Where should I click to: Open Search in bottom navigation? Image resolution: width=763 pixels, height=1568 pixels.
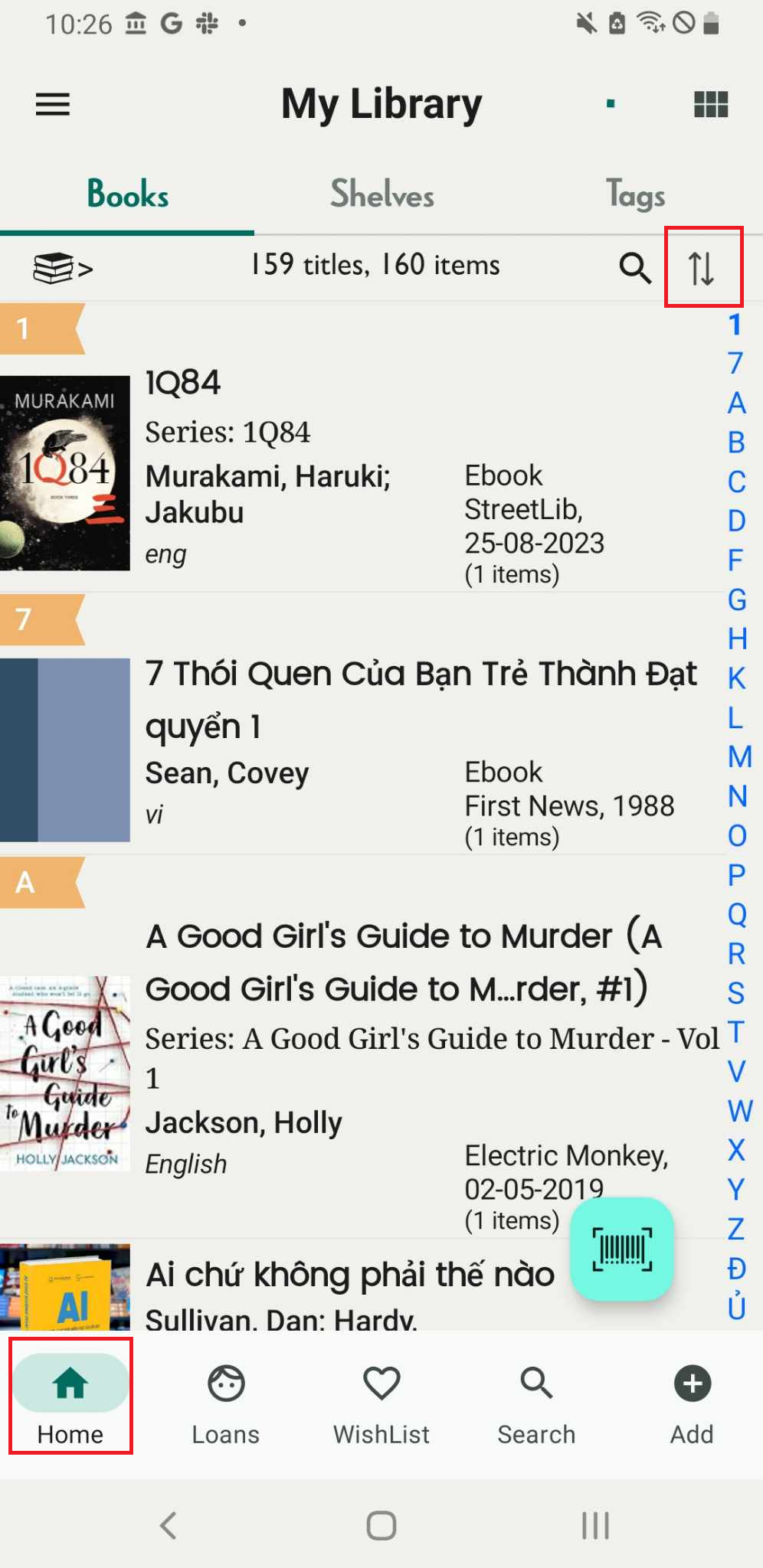[536, 1406]
